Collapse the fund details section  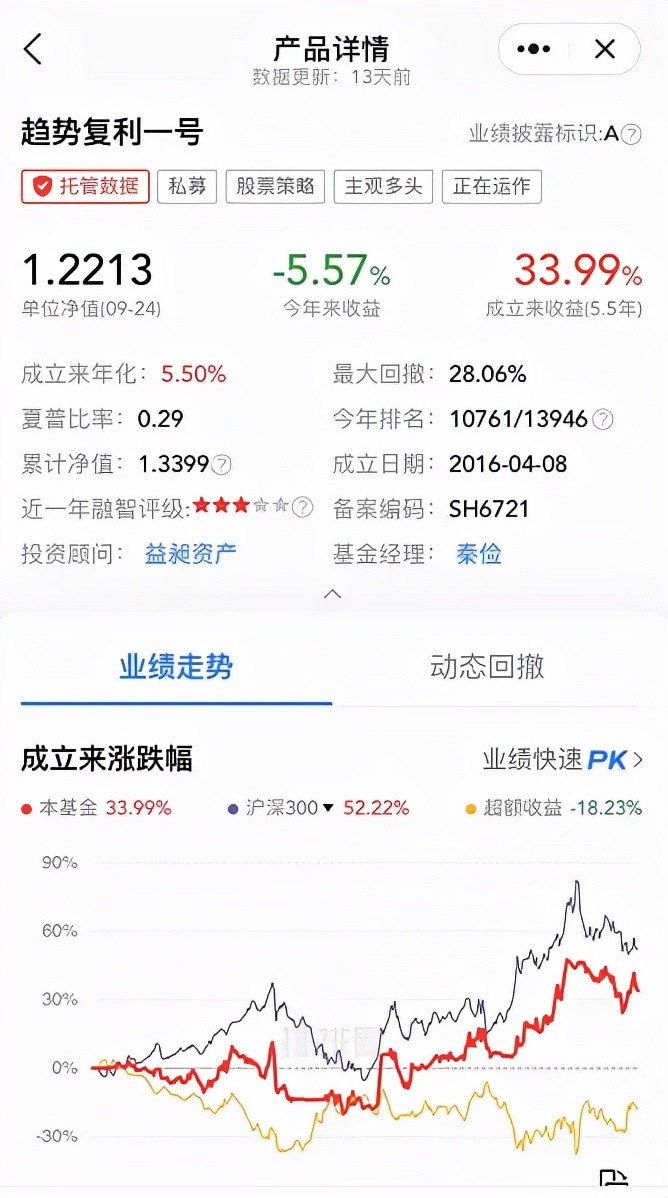pos(333,594)
